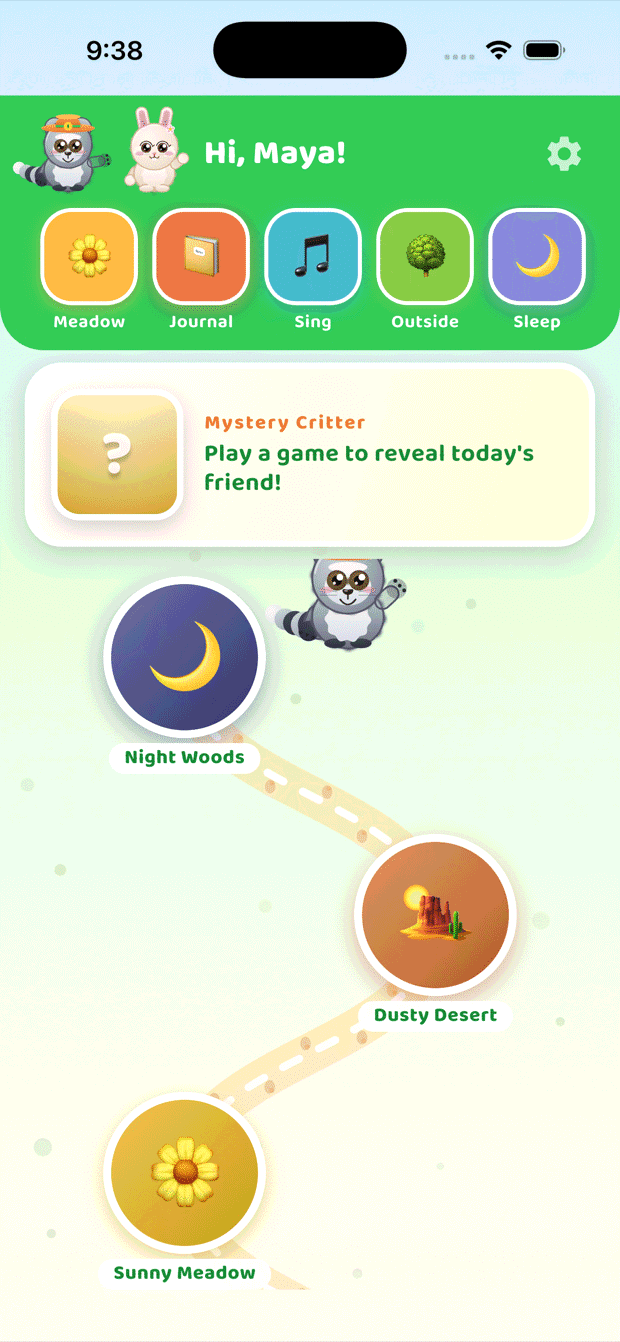Enter the Dusty Desert level
620x1342 pixels.
click(435, 914)
